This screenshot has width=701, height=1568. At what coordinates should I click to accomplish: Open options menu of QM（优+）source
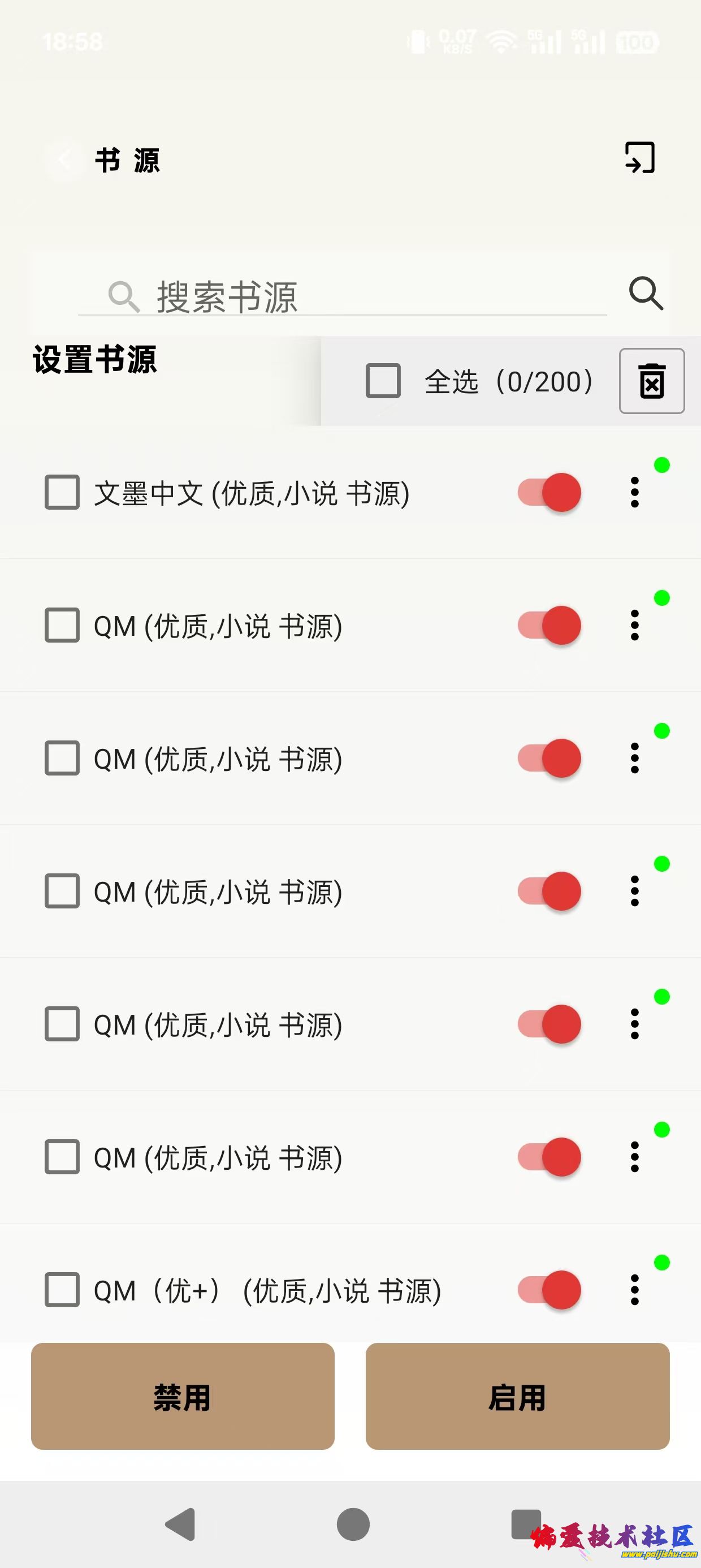[x=635, y=1290]
